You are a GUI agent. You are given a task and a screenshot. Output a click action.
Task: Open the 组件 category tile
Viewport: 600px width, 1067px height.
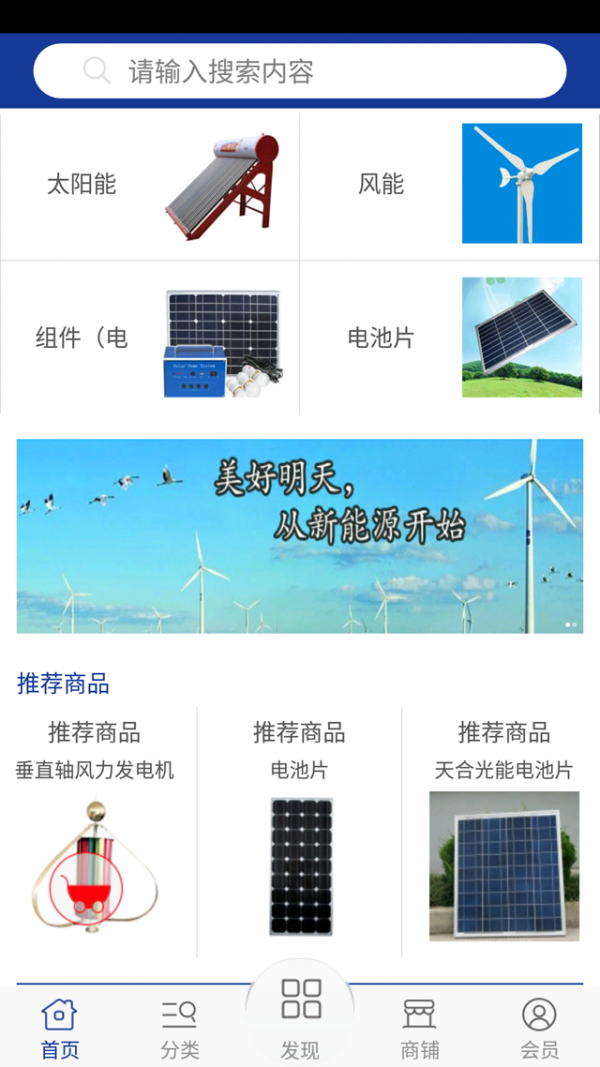(150, 338)
